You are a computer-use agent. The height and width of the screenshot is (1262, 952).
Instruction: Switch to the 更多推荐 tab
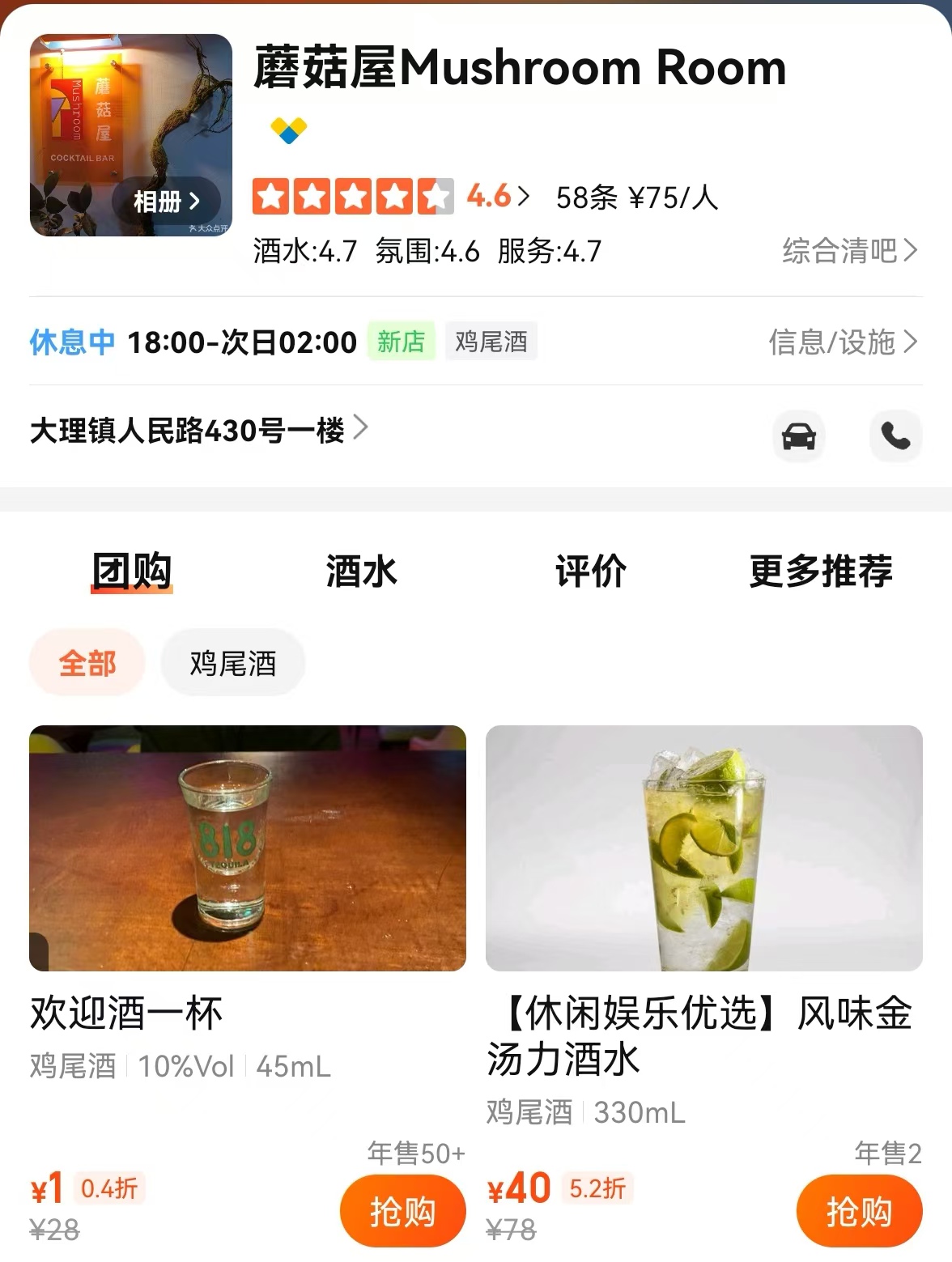(820, 572)
